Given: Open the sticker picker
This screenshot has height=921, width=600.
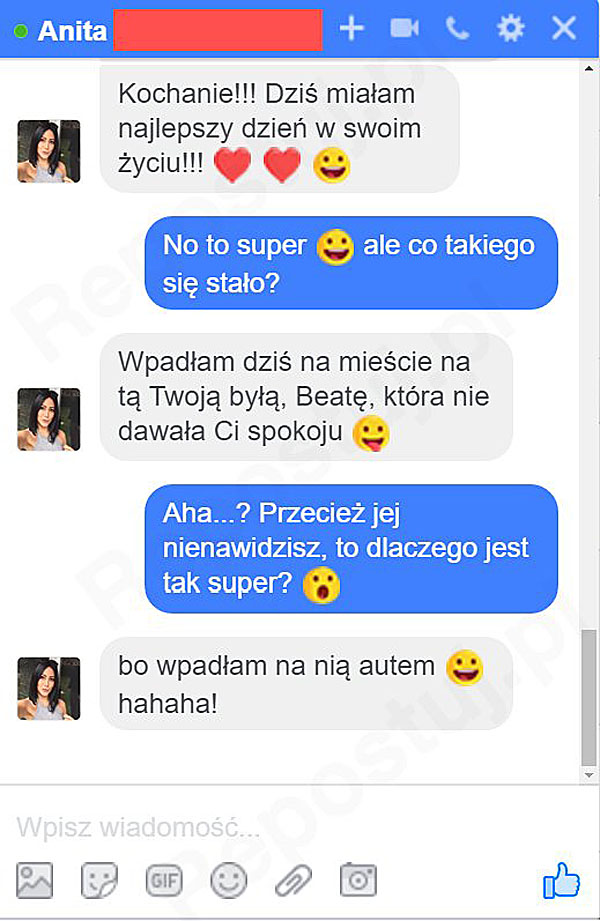Looking at the screenshot, I should click(100, 880).
